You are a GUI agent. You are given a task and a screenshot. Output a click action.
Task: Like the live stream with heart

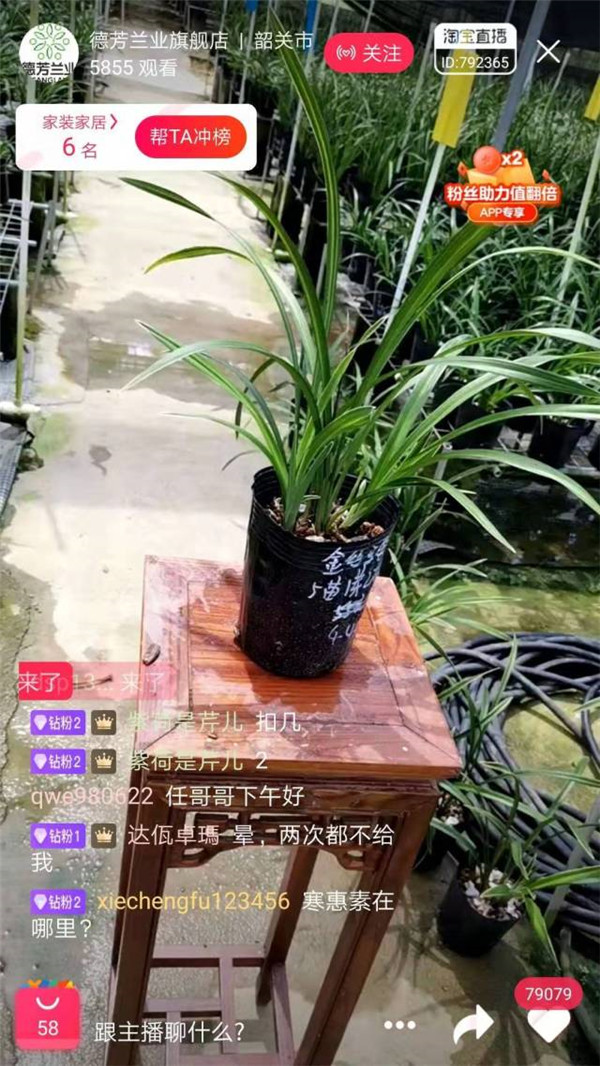pos(548,1024)
